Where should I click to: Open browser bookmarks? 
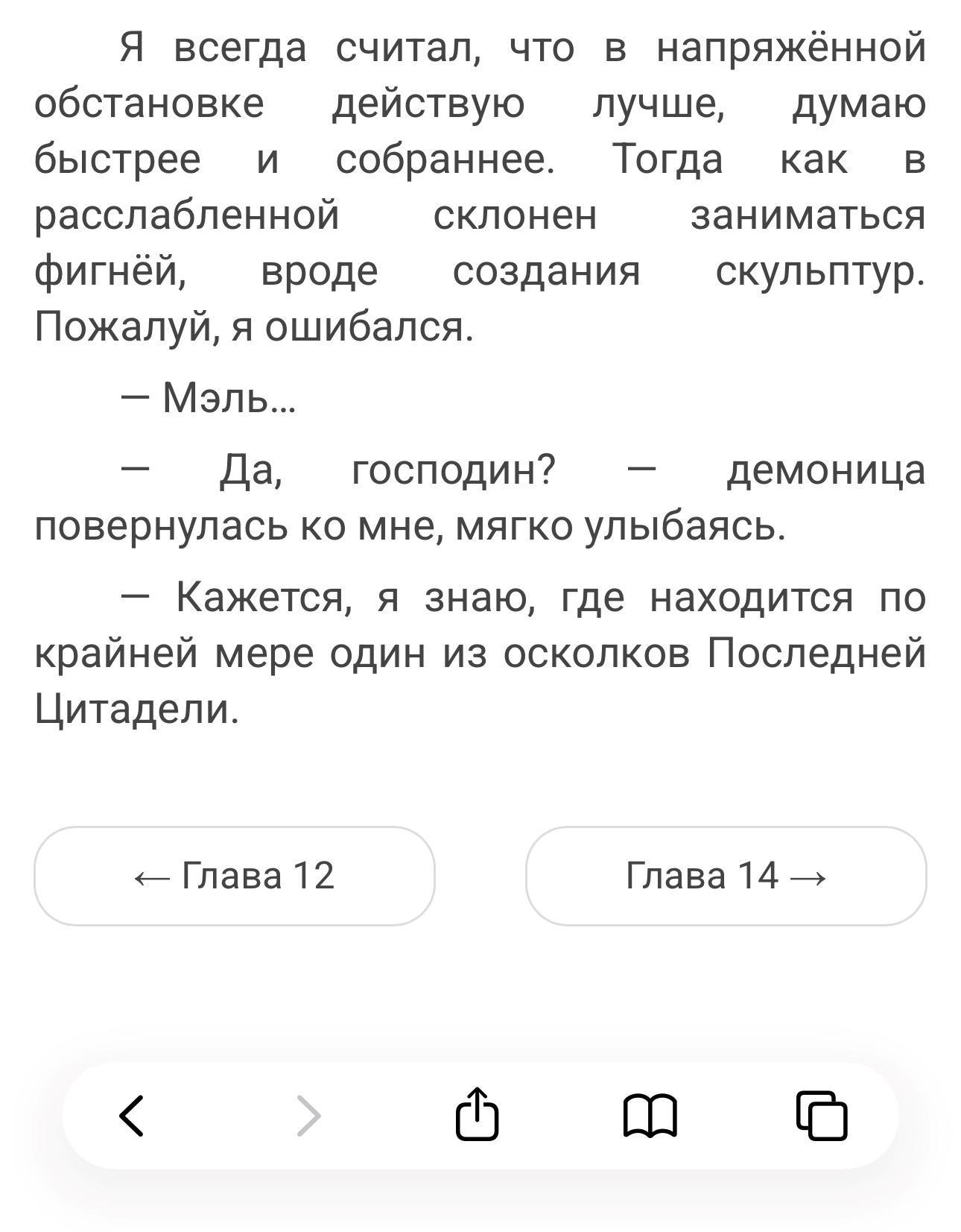[x=650, y=1116]
